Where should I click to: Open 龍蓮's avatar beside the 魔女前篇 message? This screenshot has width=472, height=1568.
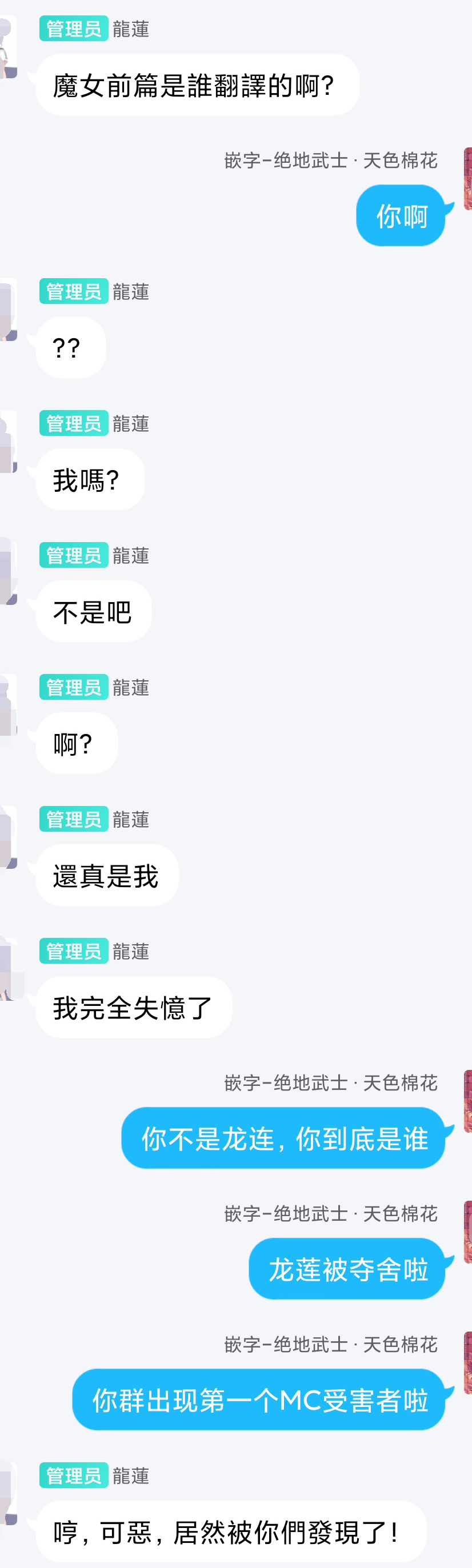click(x=7, y=47)
